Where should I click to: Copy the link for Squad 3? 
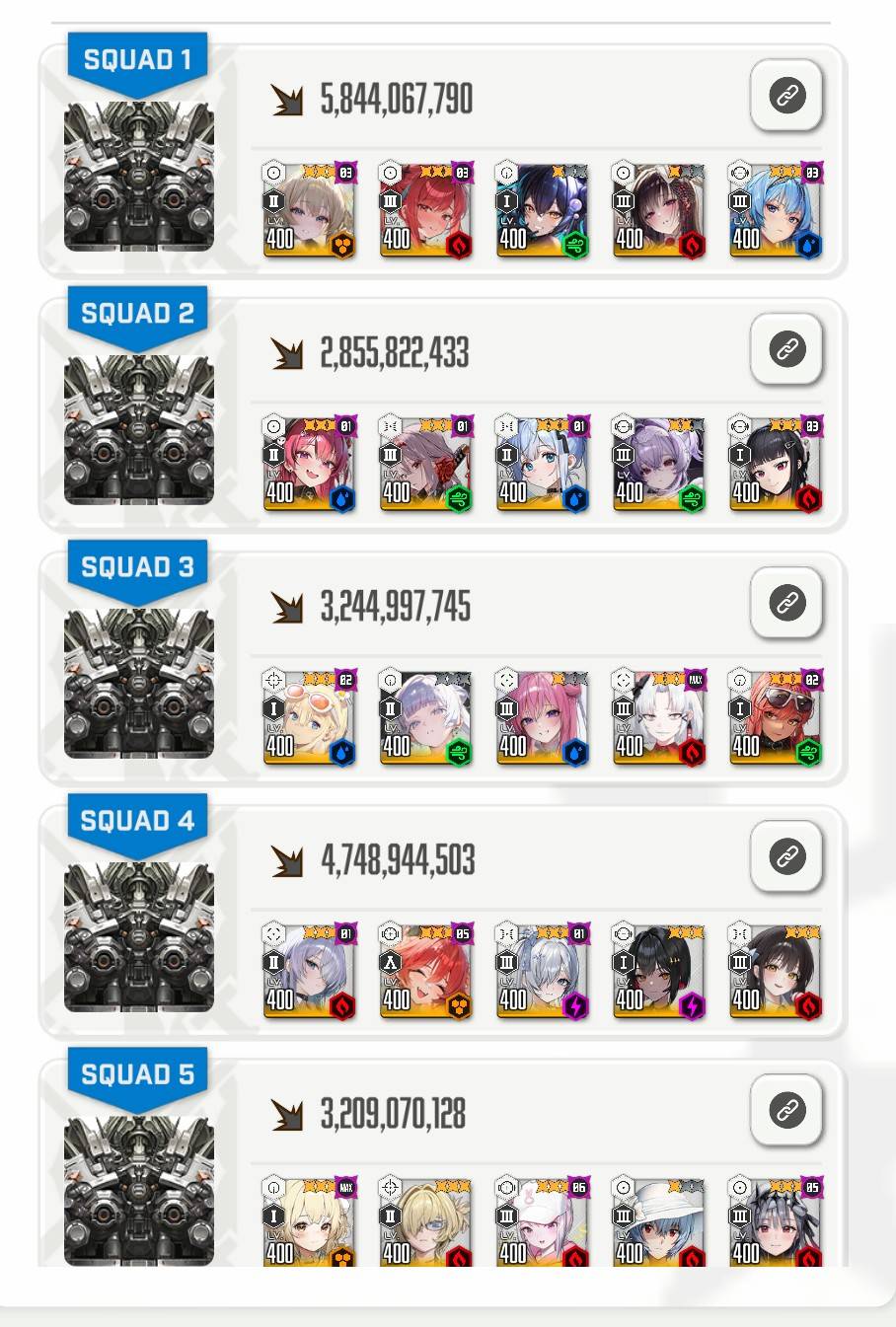pos(786,603)
